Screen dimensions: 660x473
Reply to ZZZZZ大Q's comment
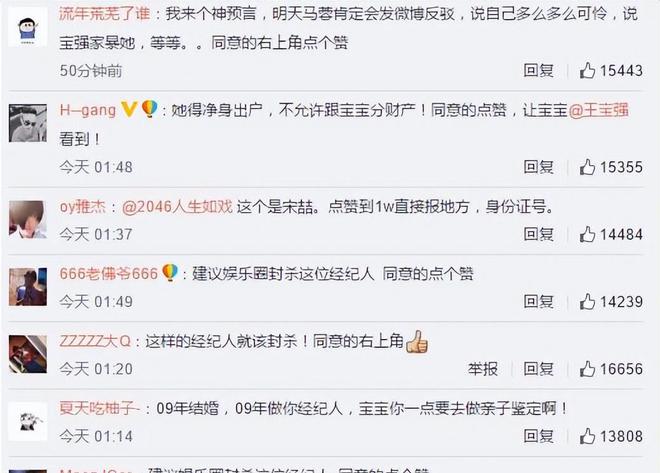(538, 369)
